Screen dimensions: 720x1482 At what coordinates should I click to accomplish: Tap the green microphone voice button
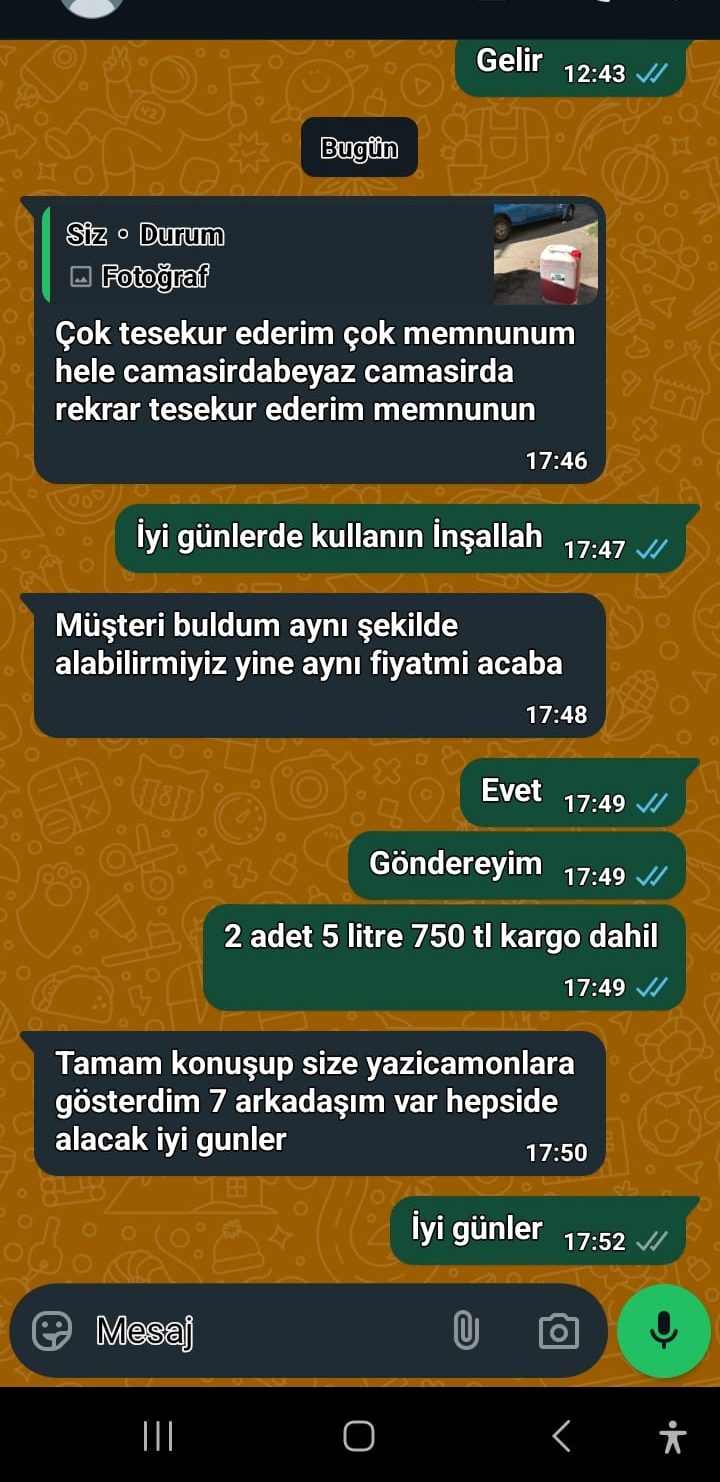663,1331
